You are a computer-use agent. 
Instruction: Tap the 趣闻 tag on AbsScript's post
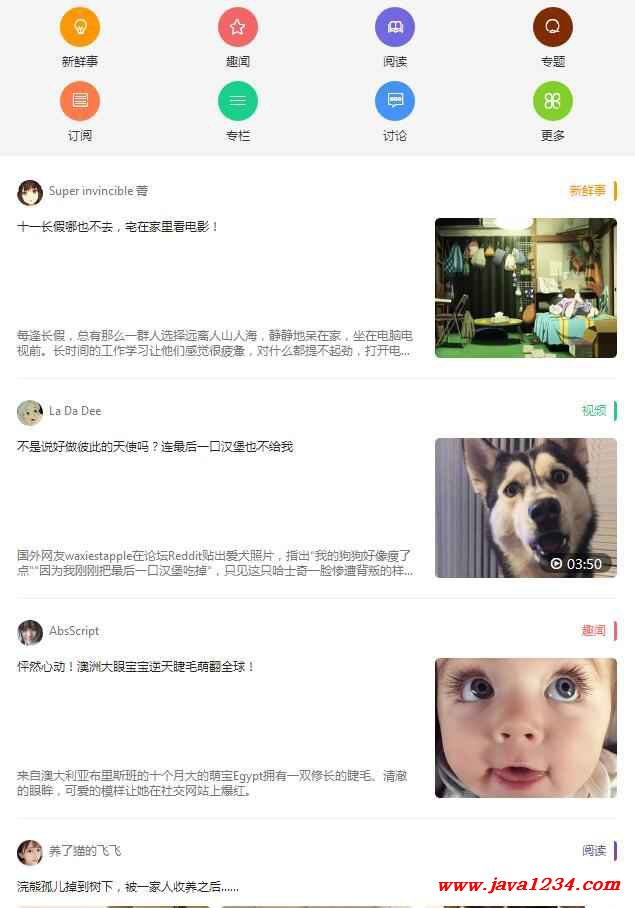coord(594,631)
